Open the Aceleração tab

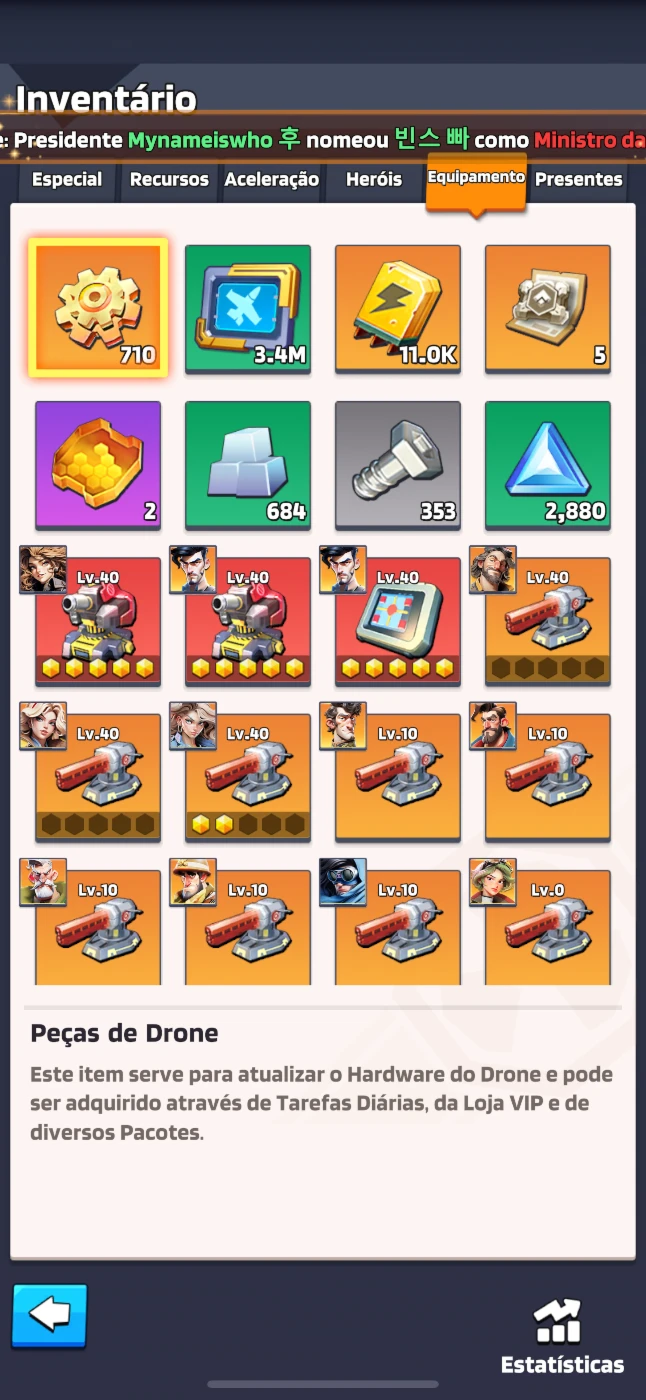(x=272, y=180)
